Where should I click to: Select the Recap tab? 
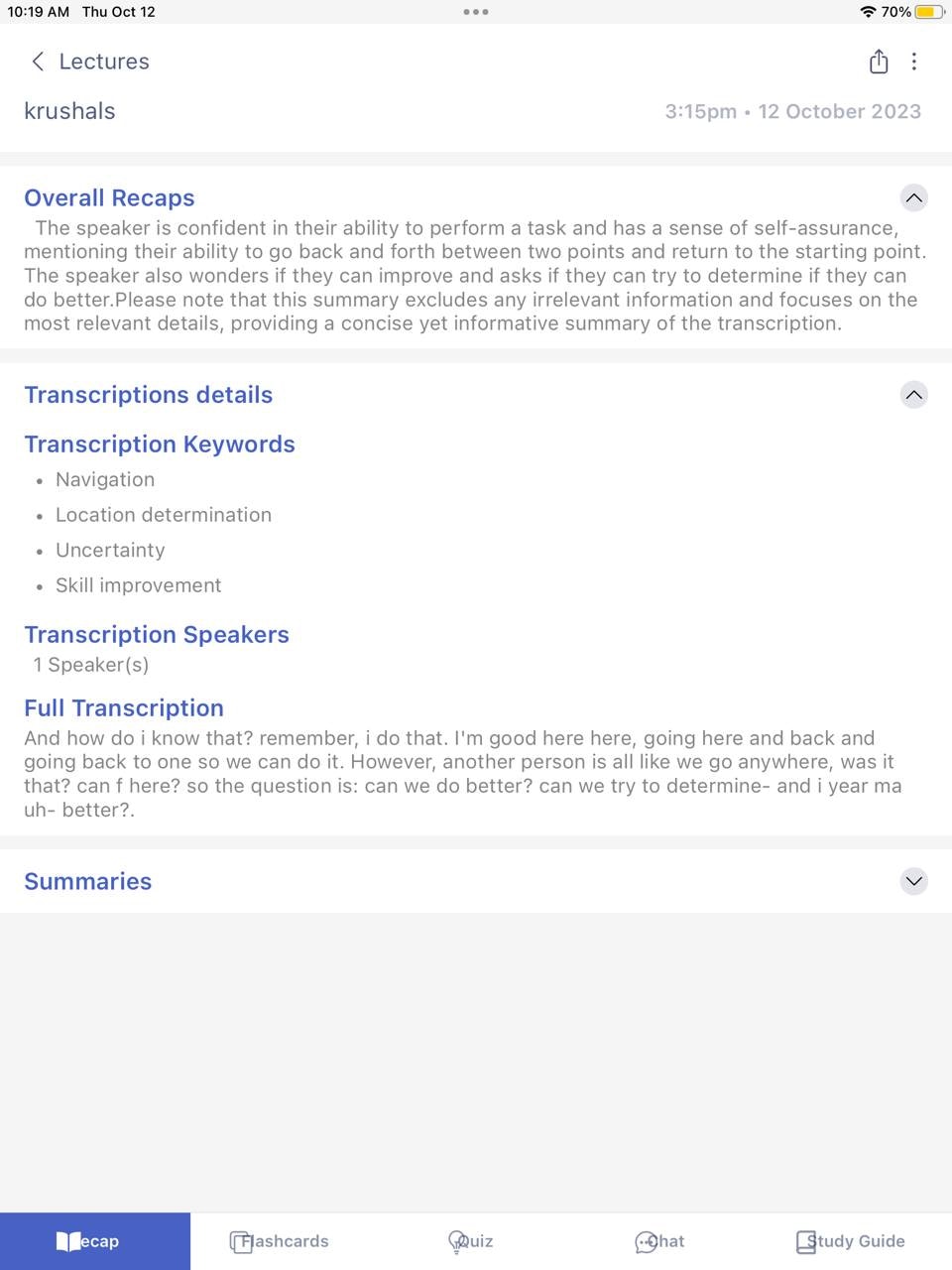tap(94, 1241)
